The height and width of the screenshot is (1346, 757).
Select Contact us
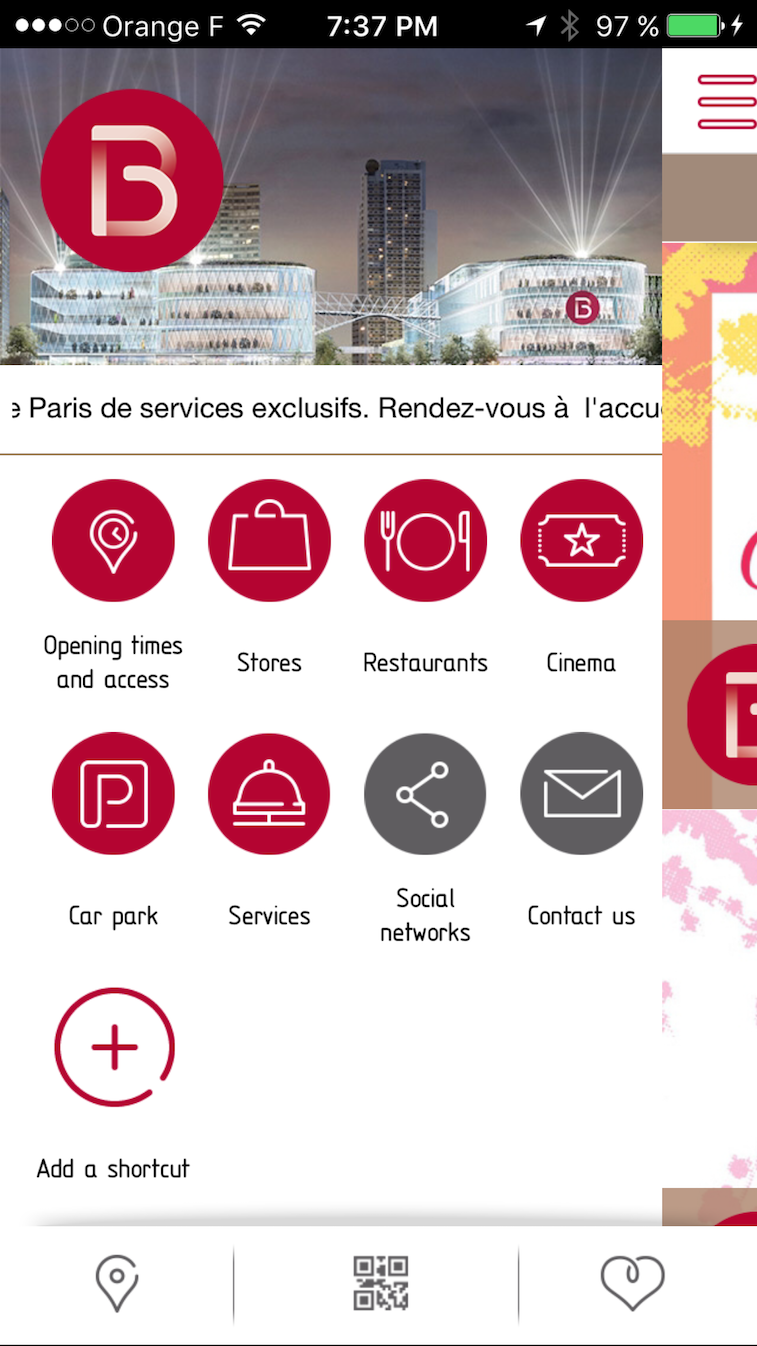pyautogui.click(x=581, y=793)
